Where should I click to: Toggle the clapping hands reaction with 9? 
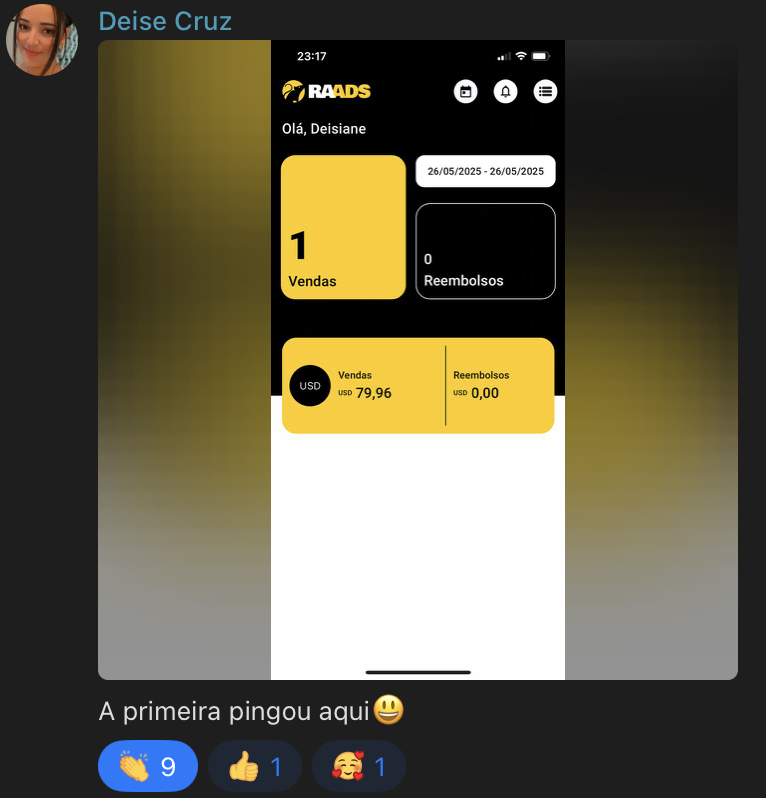click(147, 767)
